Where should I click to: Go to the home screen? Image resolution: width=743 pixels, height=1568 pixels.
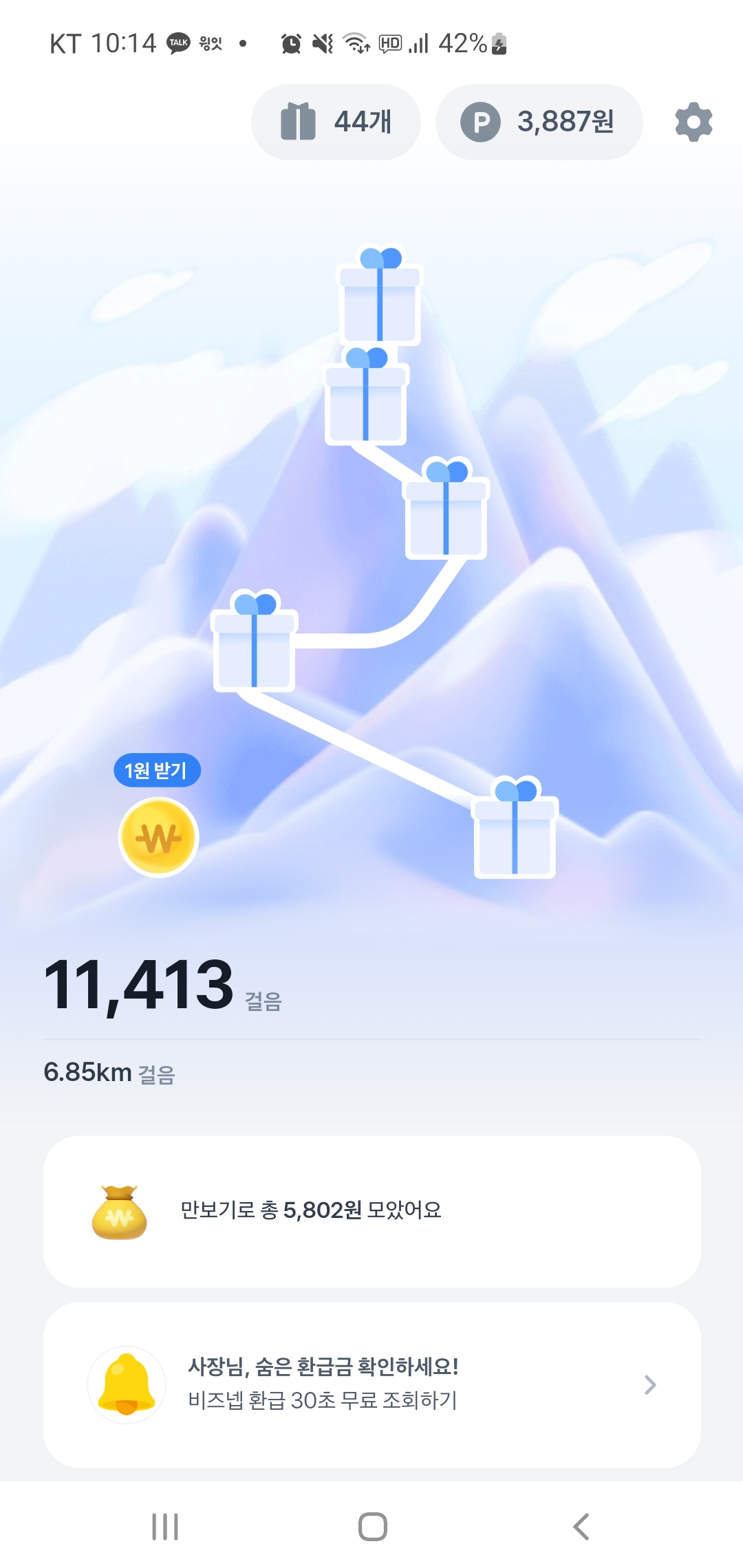pos(372,1526)
